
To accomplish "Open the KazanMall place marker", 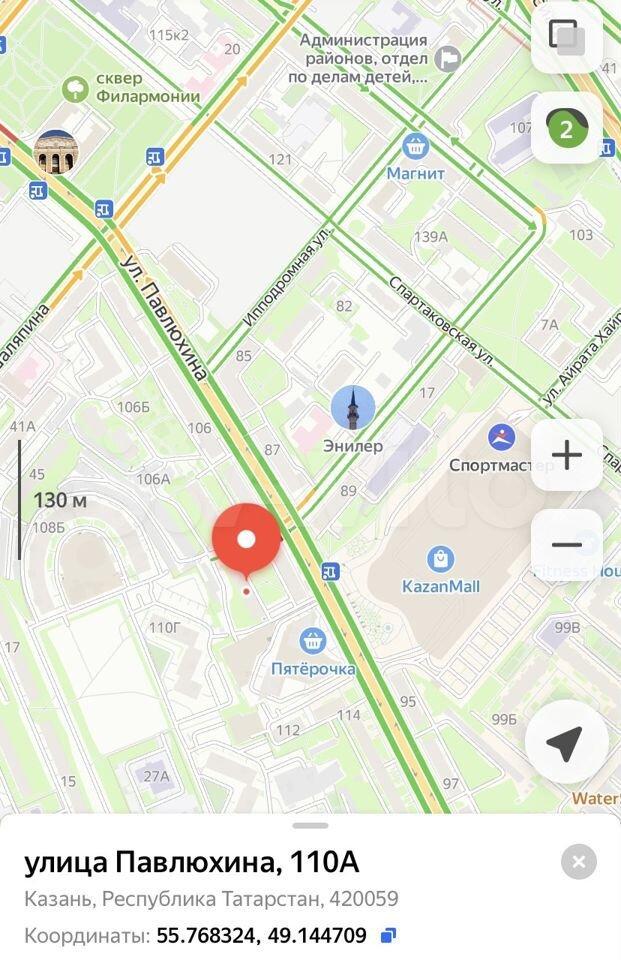I will (440, 560).
